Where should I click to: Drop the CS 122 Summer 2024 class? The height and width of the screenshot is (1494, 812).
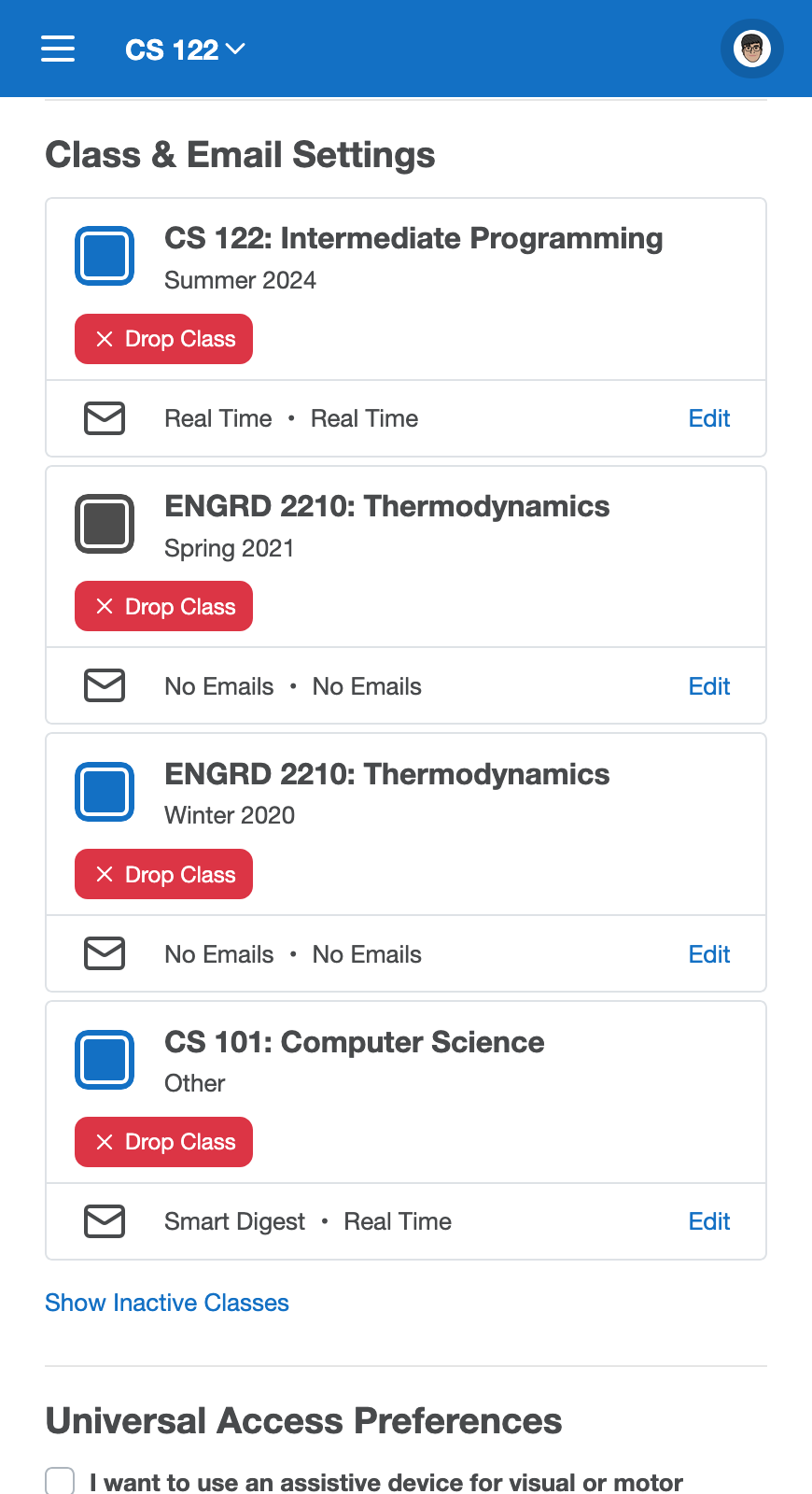point(163,339)
